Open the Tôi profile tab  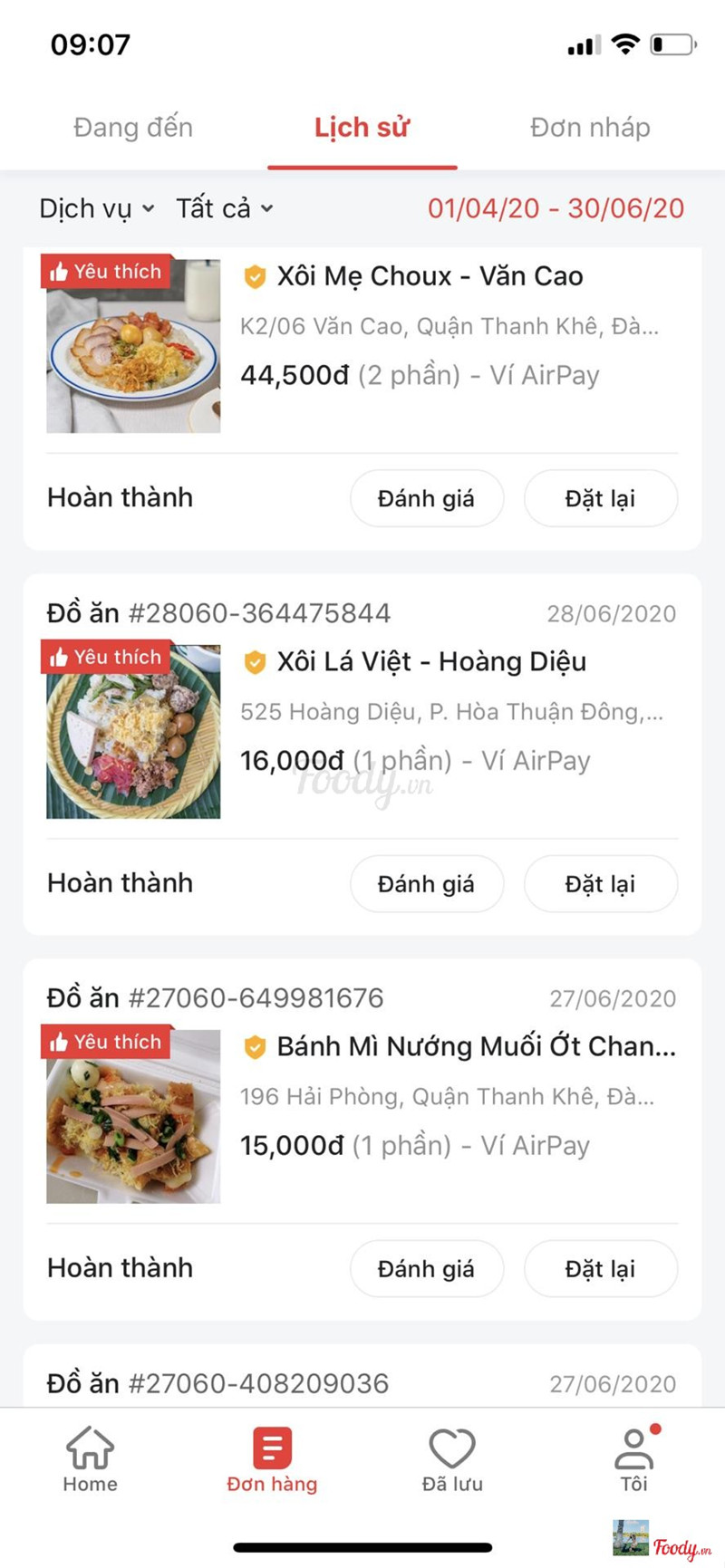[x=633, y=1459]
